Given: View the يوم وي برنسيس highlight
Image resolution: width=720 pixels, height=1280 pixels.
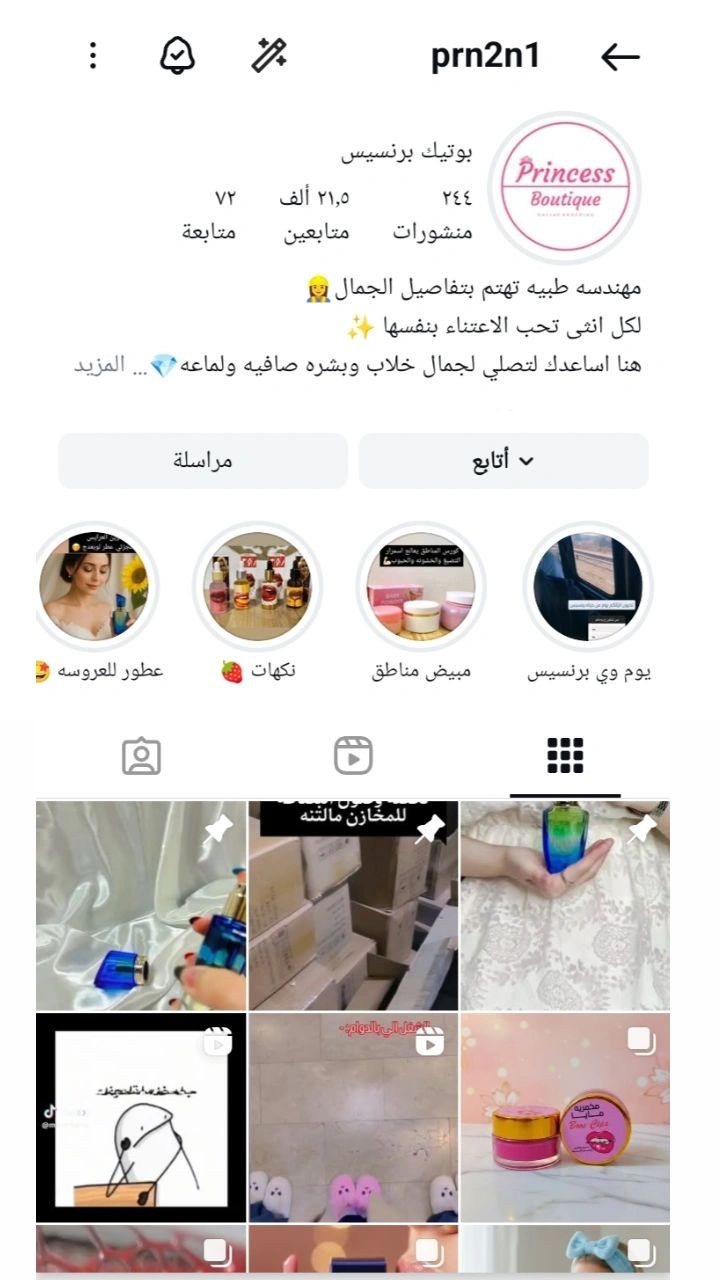Looking at the screenshot, I should point(588,587).
